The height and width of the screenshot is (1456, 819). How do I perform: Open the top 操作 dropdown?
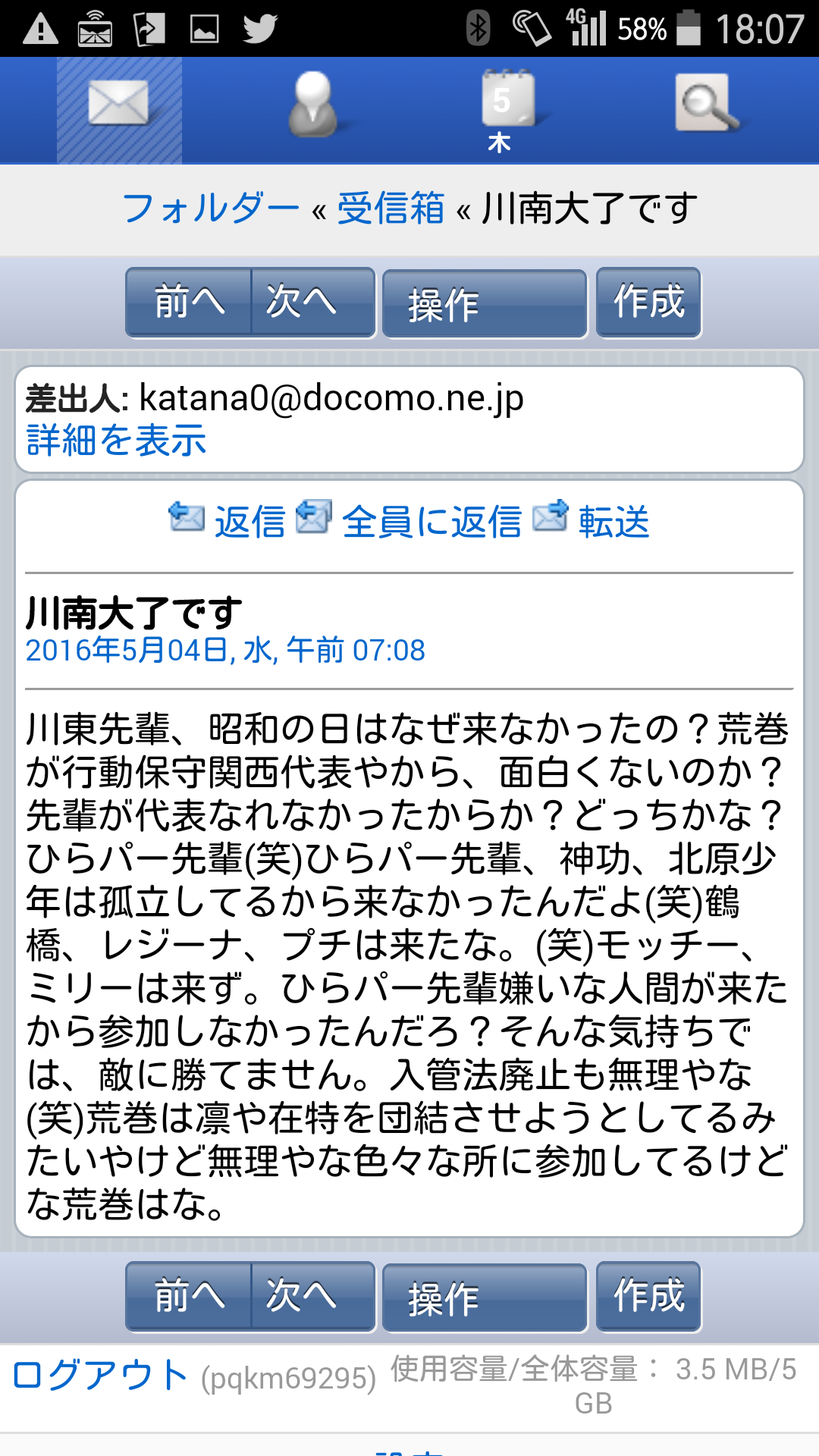484,303
